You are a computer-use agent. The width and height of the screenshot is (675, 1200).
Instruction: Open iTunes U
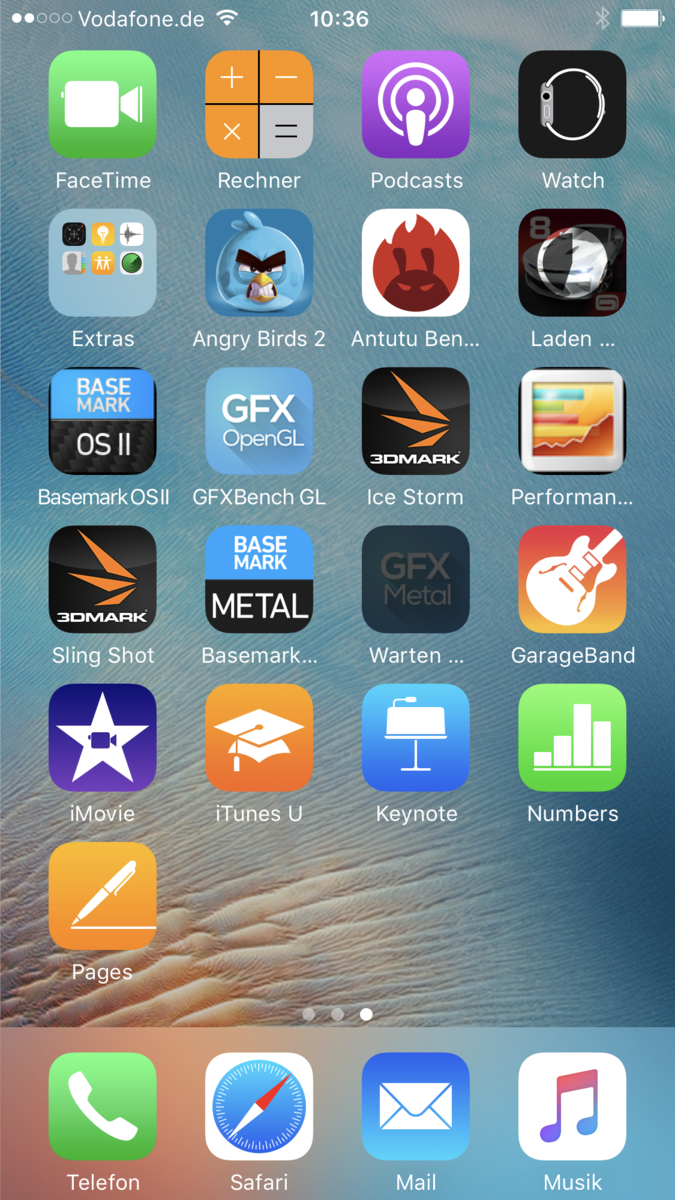click(259, 738)
